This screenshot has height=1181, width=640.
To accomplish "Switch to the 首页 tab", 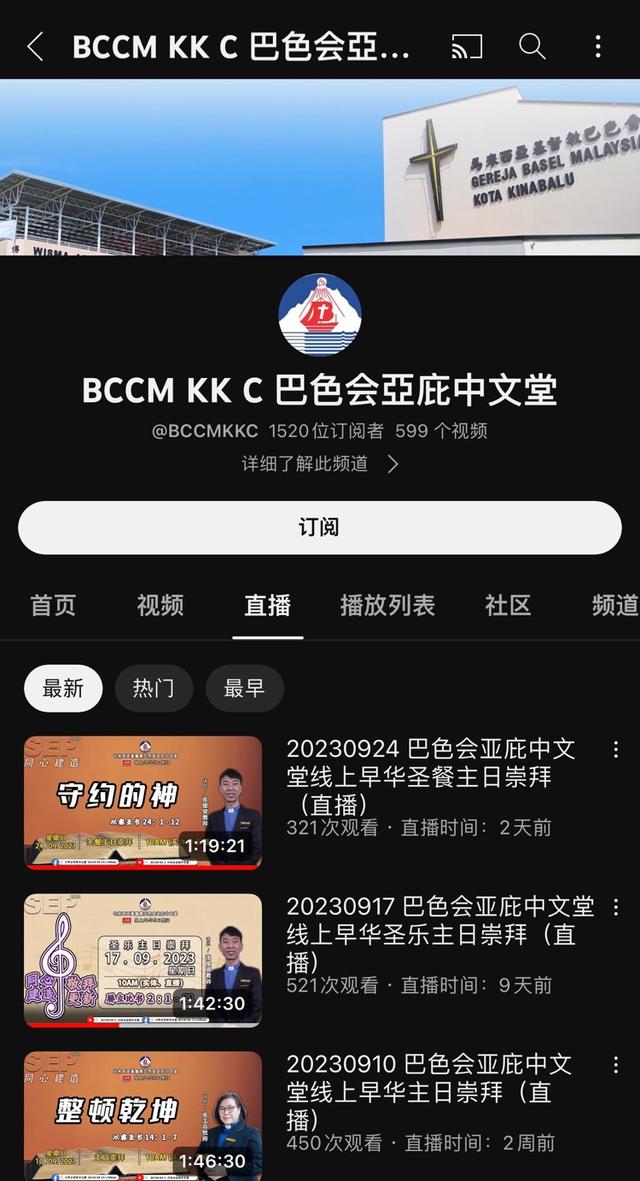I will [x=53, y=605].
